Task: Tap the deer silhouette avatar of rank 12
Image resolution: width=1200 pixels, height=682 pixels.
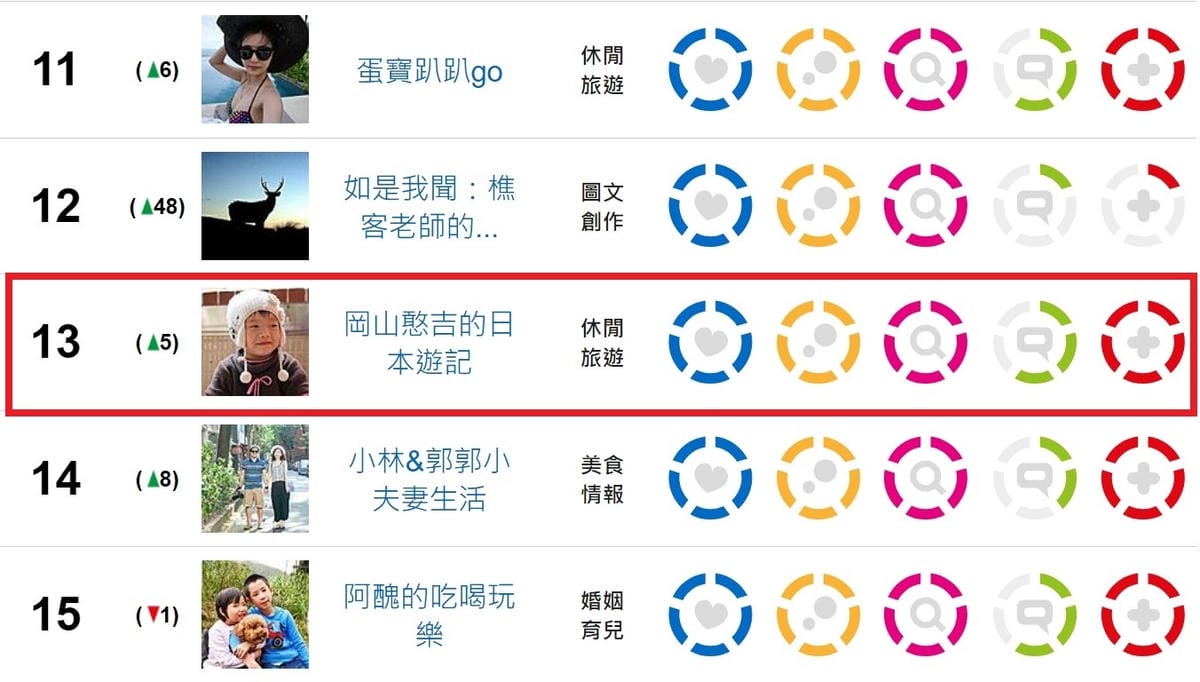Action: click(255, 205)
